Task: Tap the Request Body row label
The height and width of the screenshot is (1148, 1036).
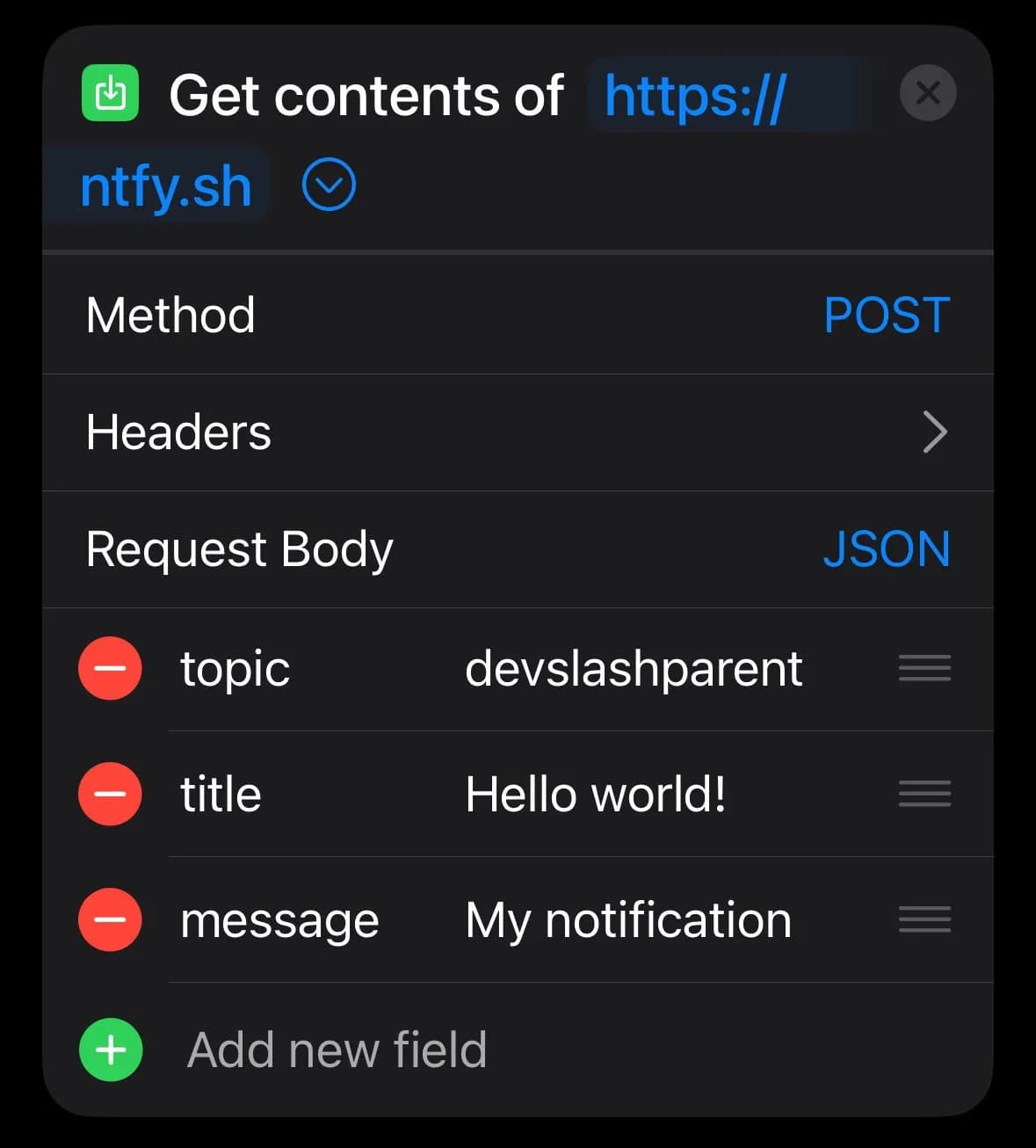Action: tap(239, 549)
